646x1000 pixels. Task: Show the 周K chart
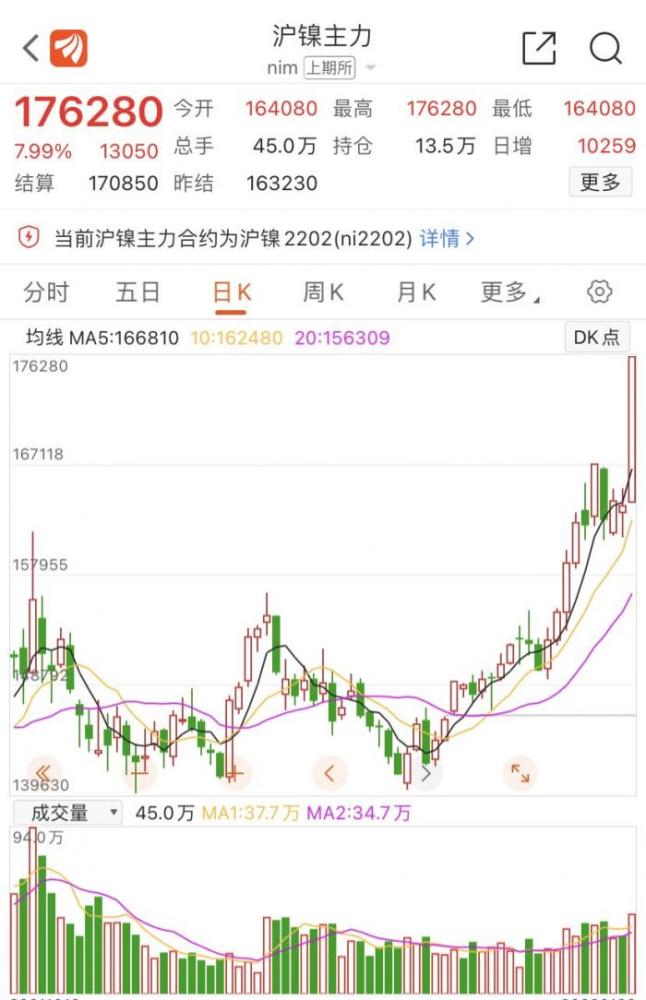[323, 292]
